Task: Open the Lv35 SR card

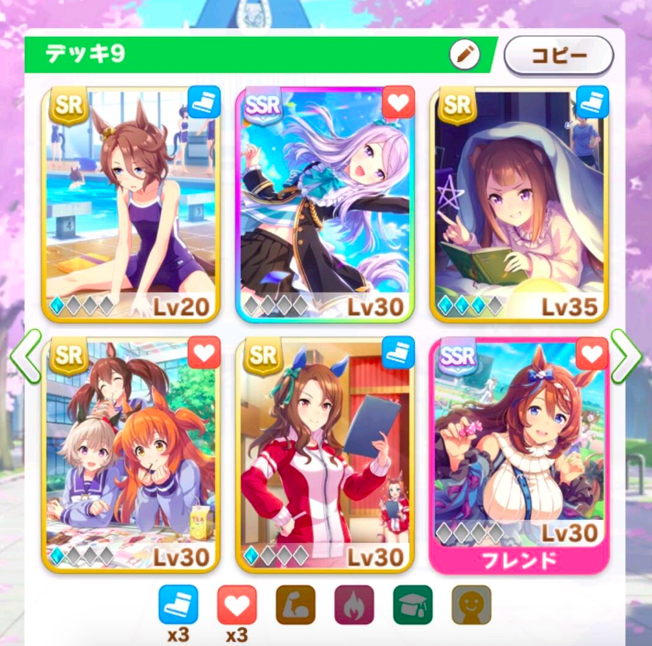Action: click(x=518, y=204)
